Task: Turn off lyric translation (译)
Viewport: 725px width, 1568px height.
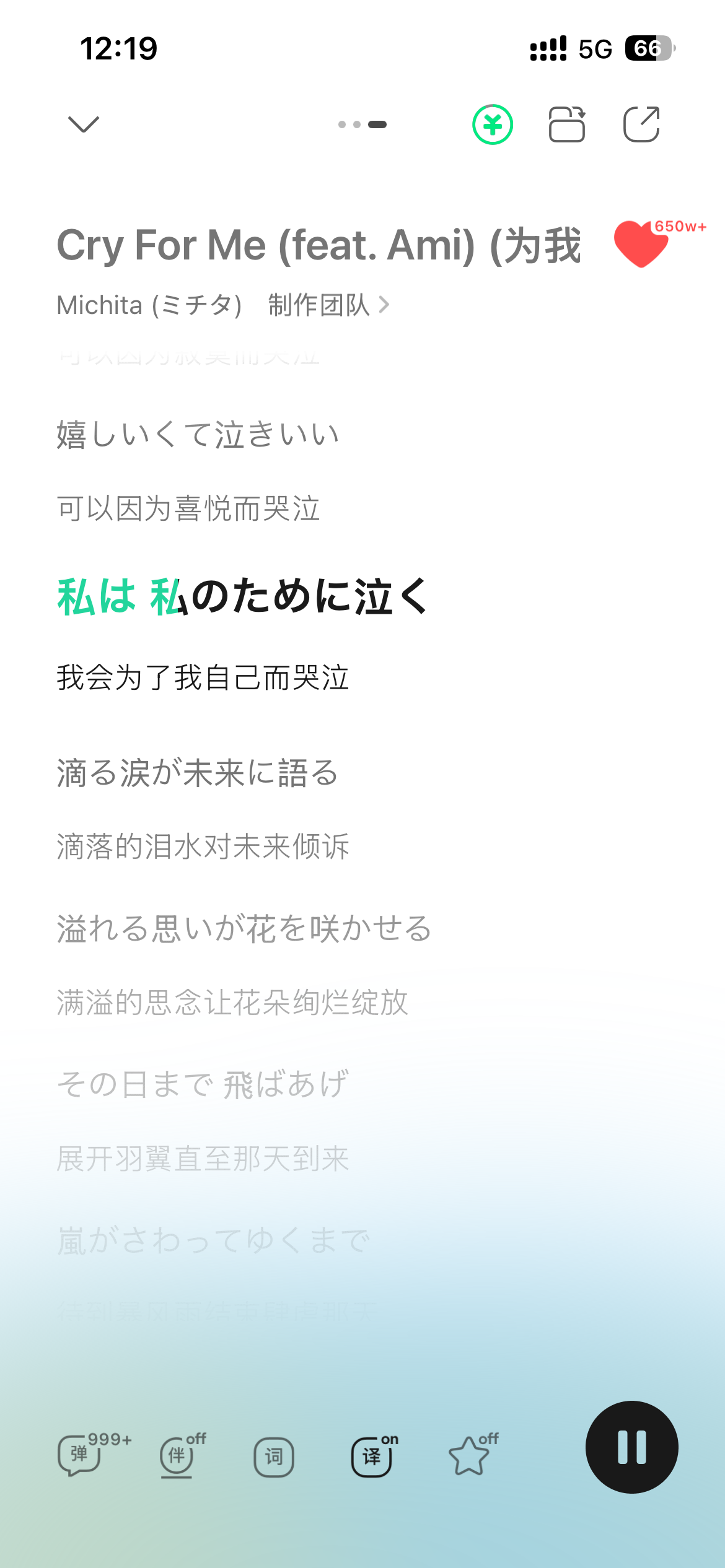Action: (371, 1457)
